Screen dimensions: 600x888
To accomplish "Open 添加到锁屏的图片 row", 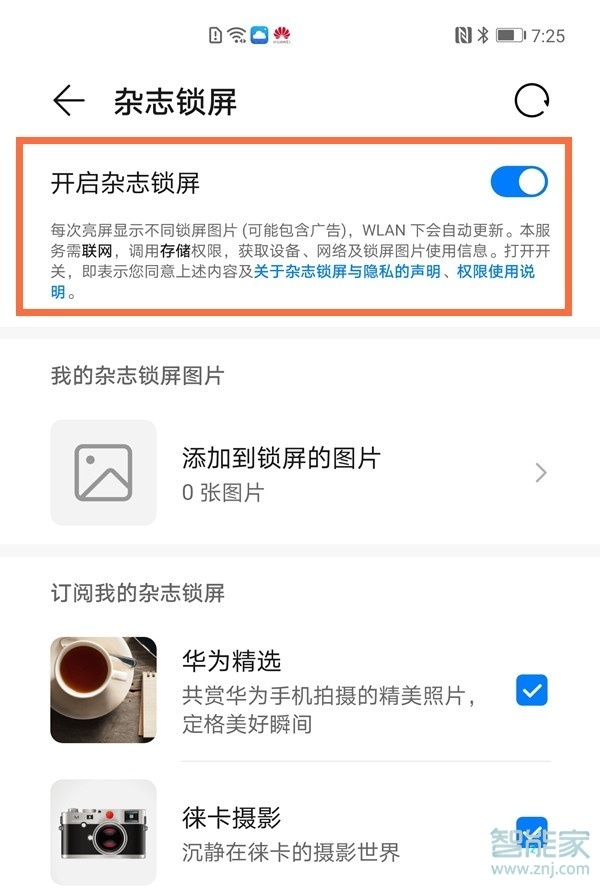I will (x=300, y=472).
